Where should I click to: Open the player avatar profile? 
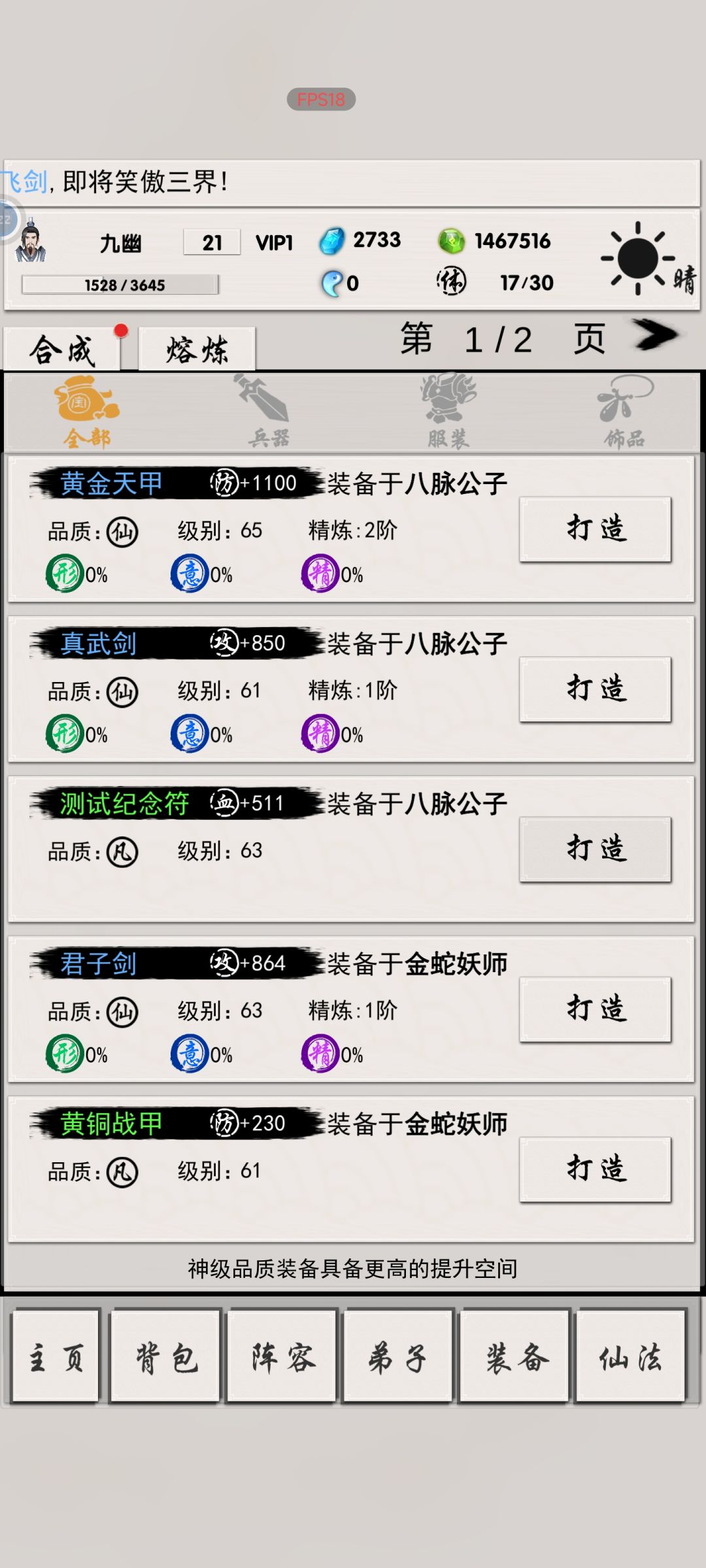(30, 242)
